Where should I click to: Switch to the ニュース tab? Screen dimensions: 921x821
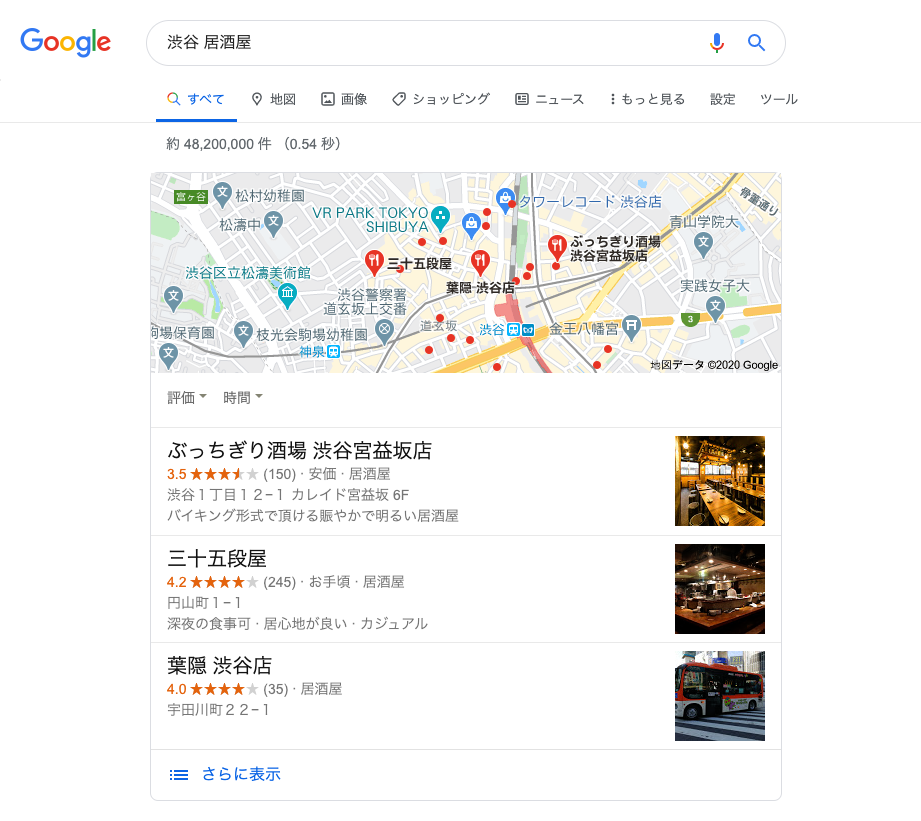click(x=549, y=99)
